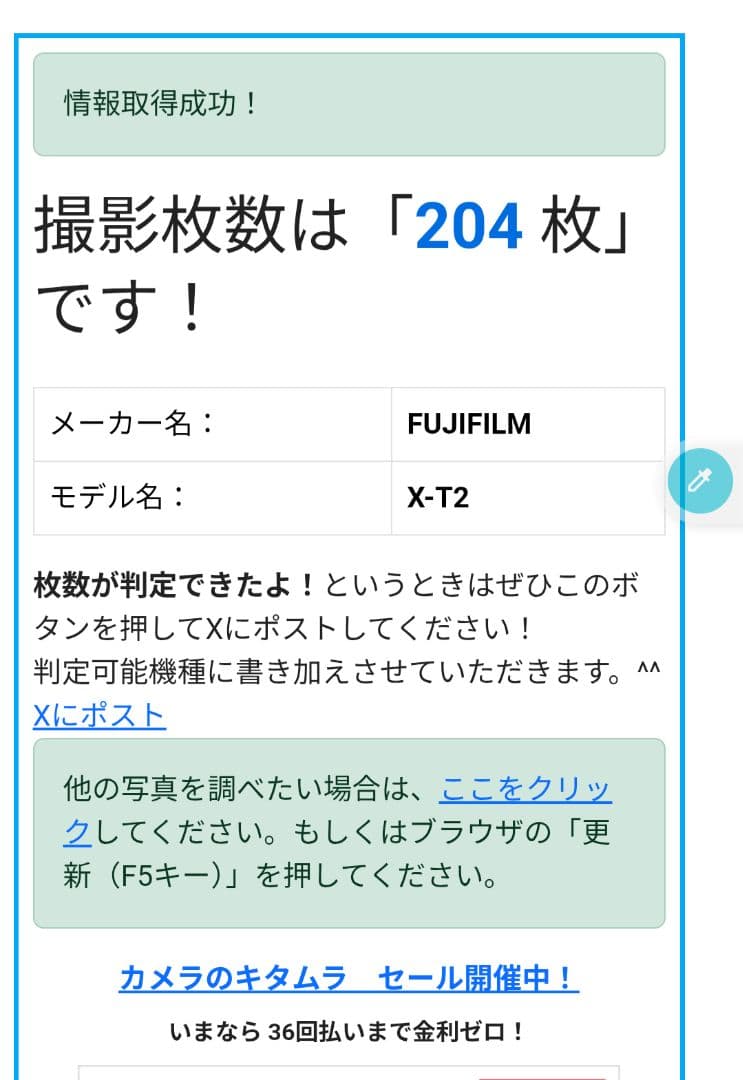Open the カメラのキタムラ セール開催中 link
Viewport: 743px width, 1080px height.
(x=348, y=977)
